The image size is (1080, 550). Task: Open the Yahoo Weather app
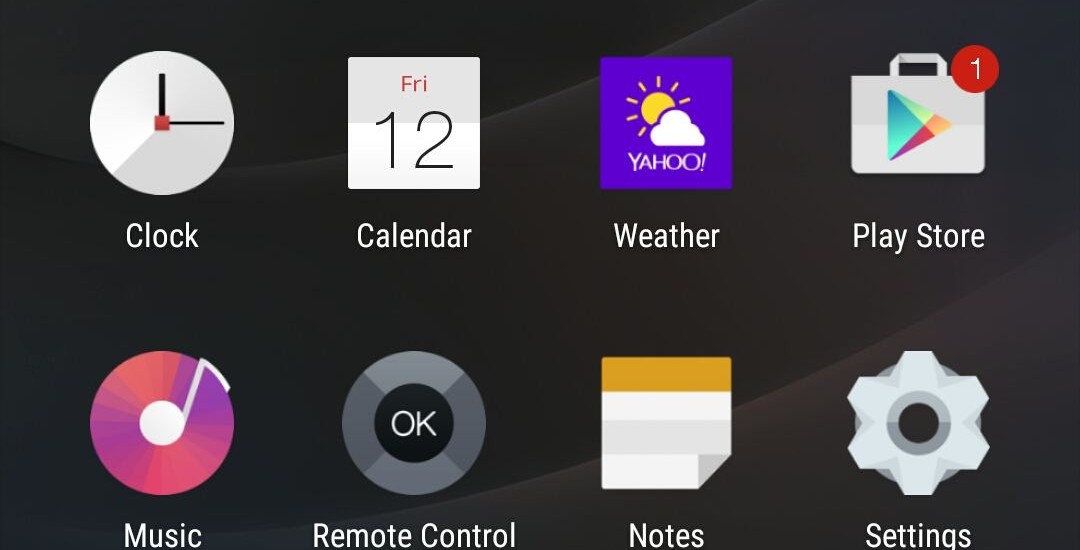[x=666, y=123]
